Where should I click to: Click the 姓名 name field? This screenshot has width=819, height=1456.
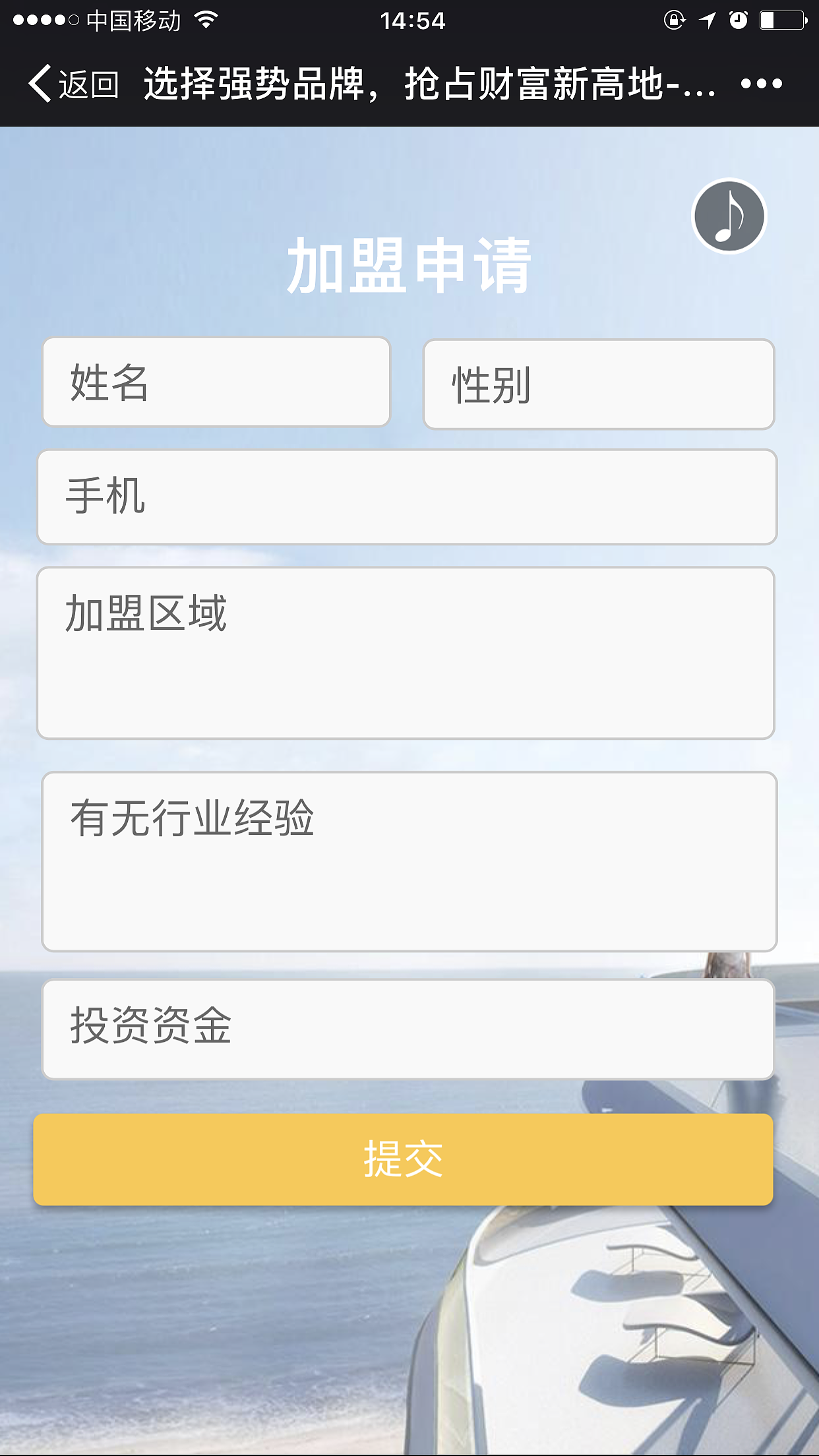click(216, 382)
